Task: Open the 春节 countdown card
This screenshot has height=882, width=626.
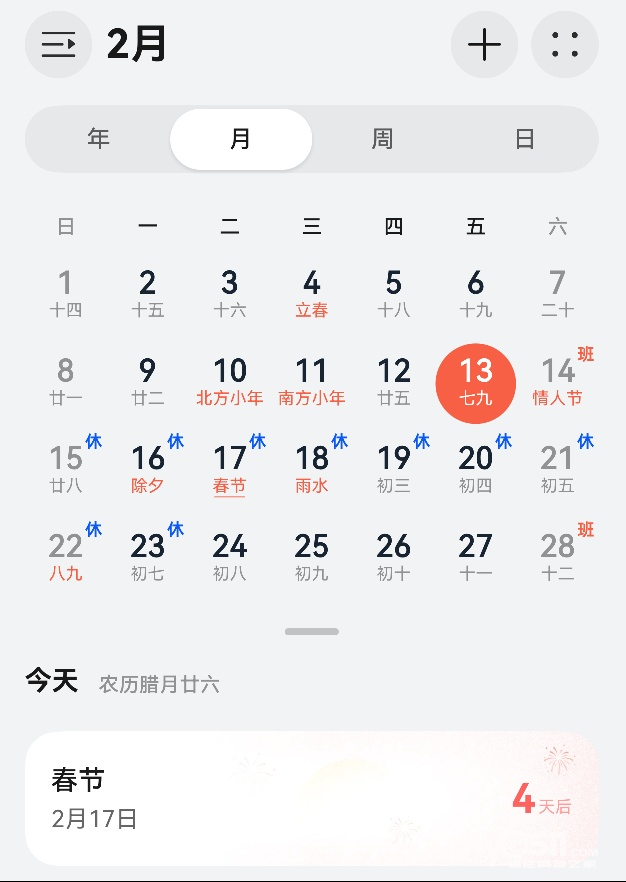Action: 312,798
